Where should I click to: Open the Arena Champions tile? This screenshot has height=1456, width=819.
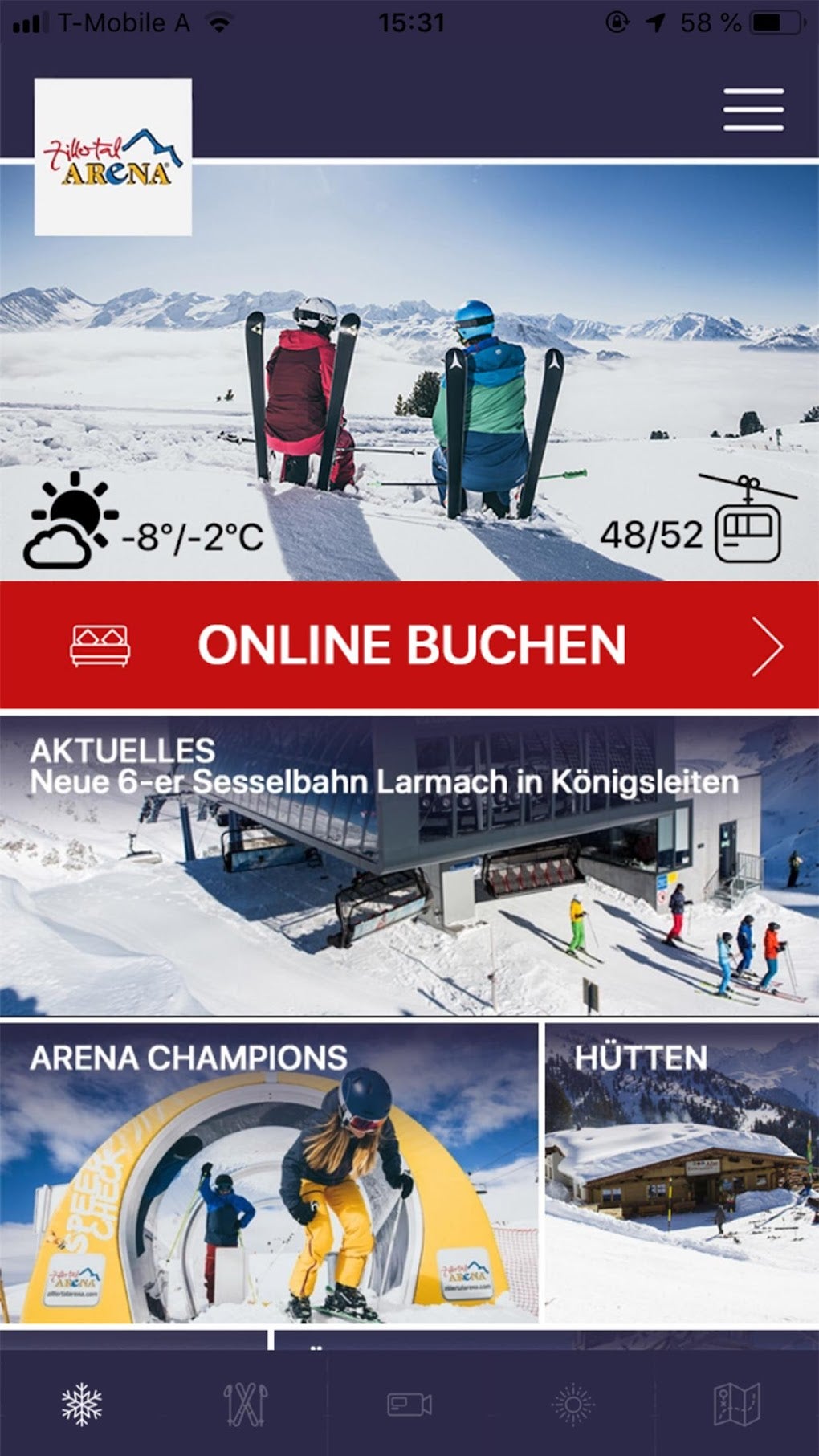click(269, 1173)
